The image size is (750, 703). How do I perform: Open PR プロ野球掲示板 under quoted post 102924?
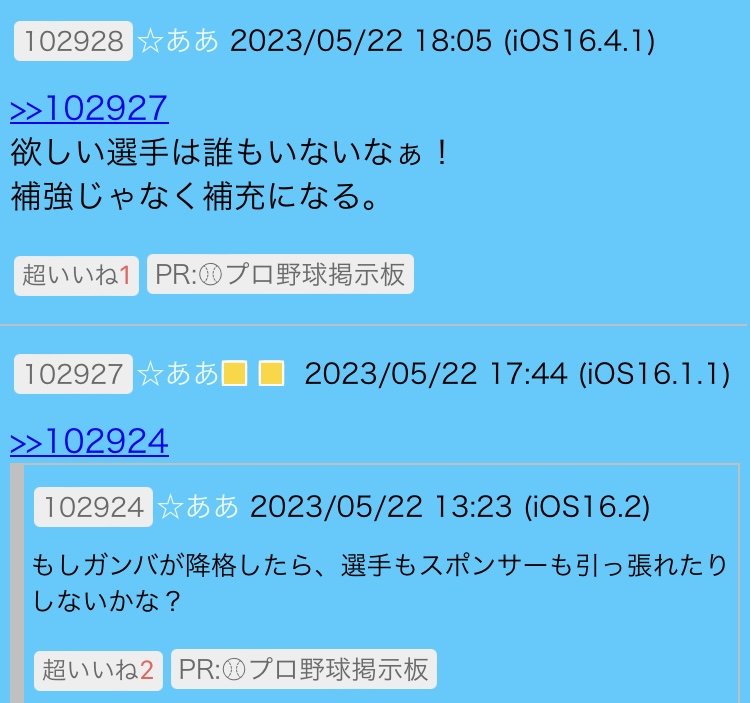304,669
